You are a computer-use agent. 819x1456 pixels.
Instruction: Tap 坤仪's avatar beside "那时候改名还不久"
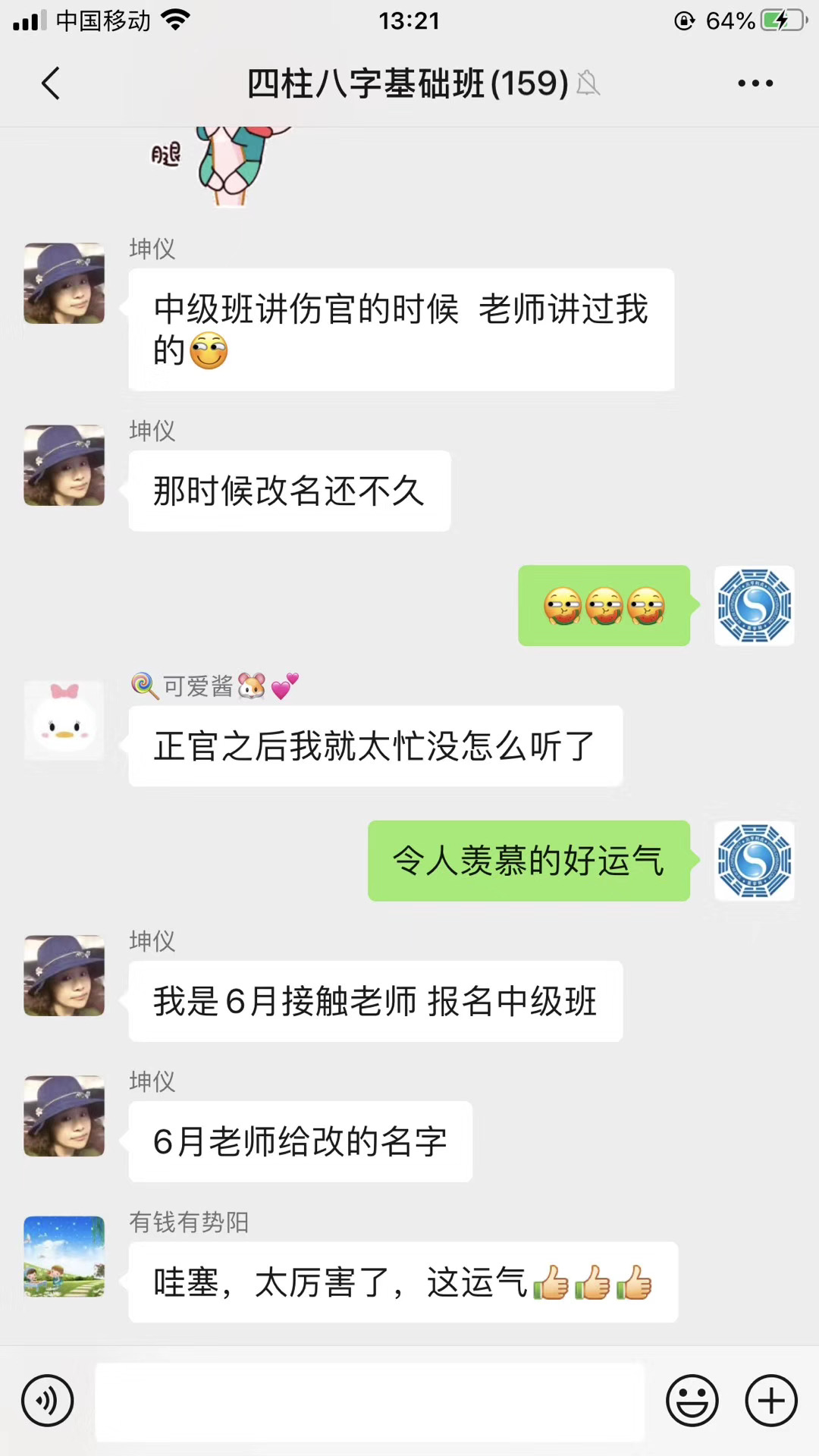64,465
